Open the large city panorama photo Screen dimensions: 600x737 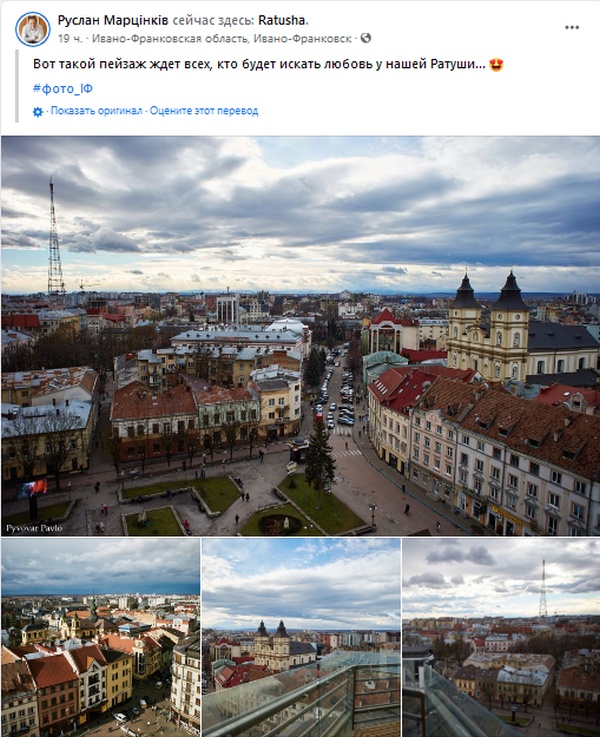pos(300,335)
